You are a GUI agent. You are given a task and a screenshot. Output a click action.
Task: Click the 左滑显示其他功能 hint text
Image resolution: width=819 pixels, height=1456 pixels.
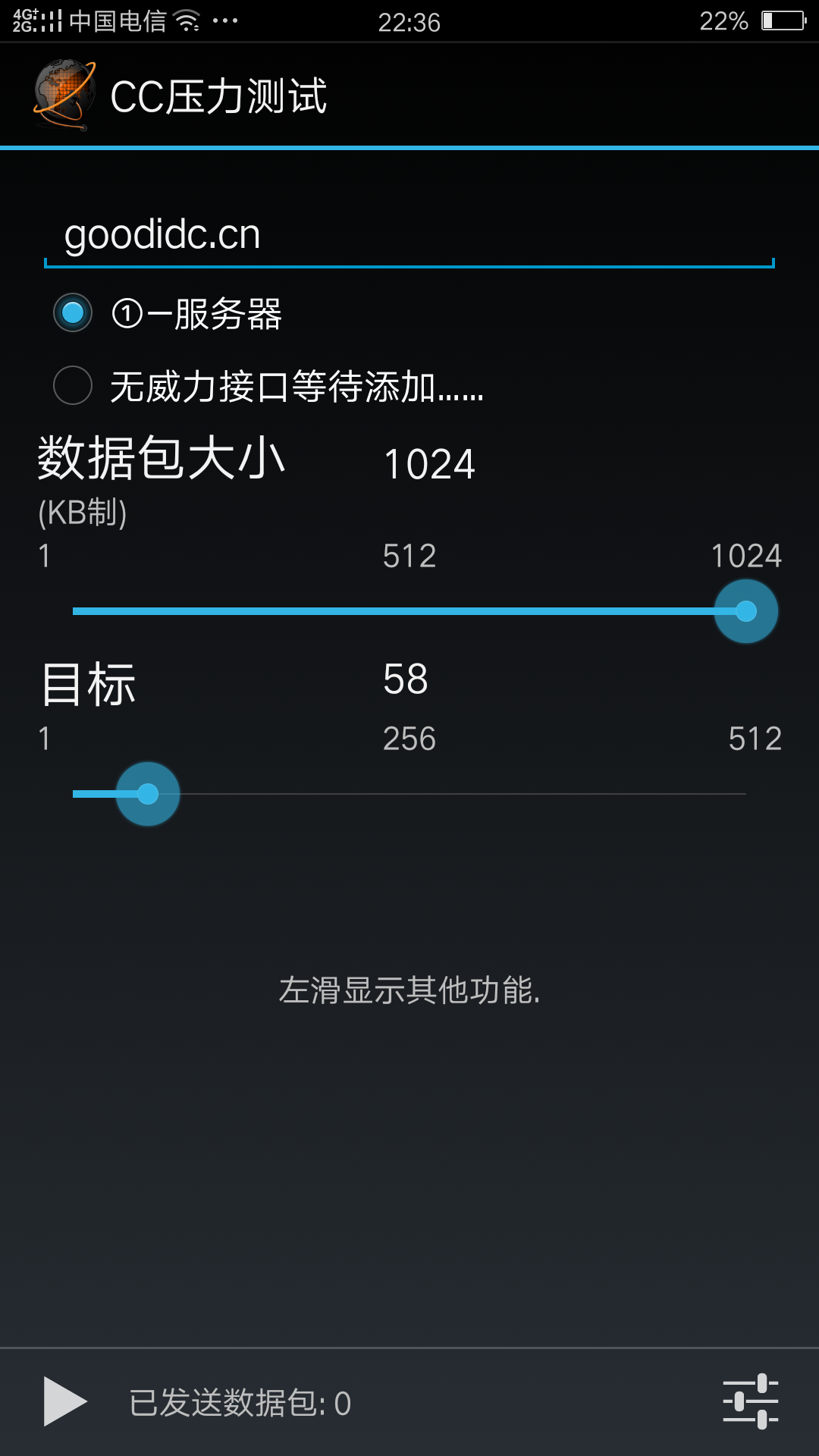409,990
